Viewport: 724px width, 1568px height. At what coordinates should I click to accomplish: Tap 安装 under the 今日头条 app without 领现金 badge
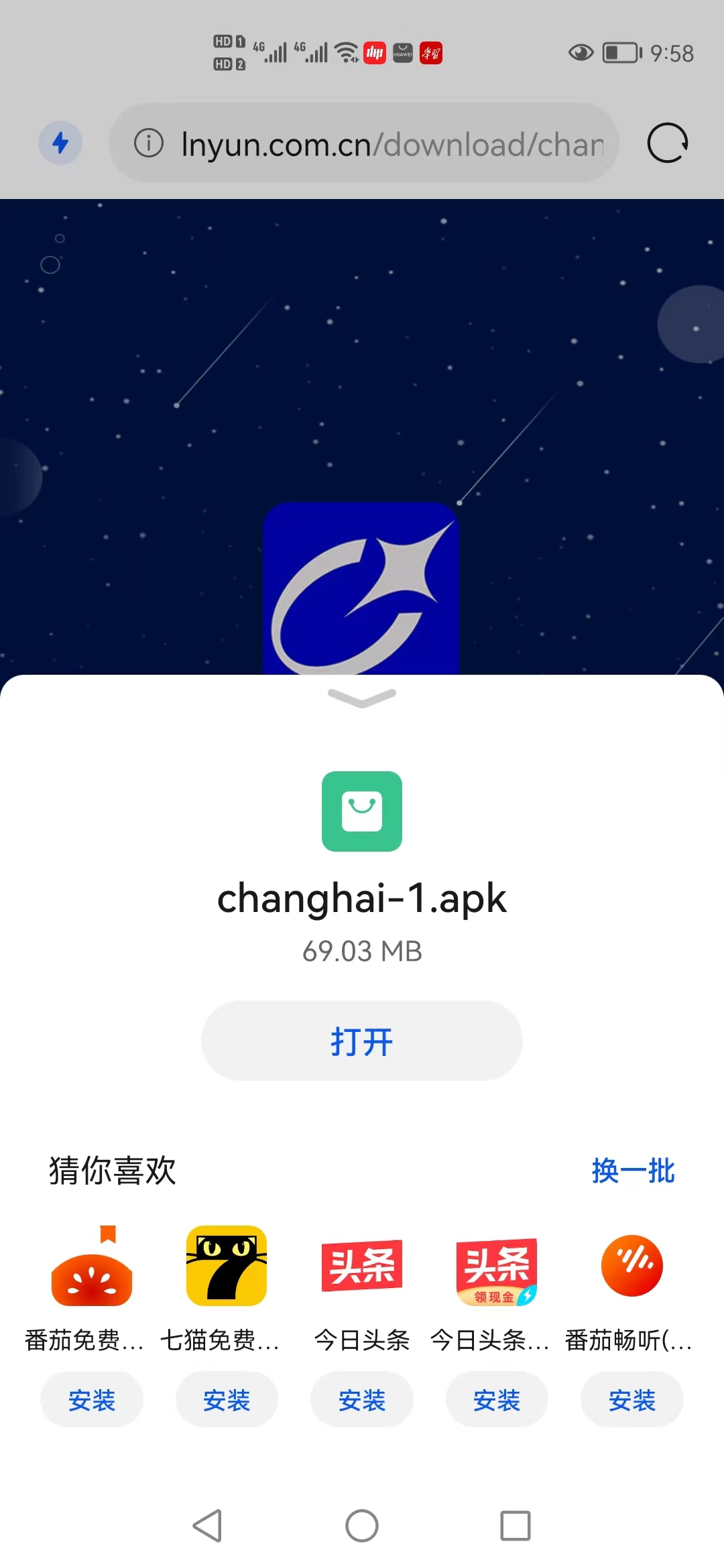[x=362, y=1400]
